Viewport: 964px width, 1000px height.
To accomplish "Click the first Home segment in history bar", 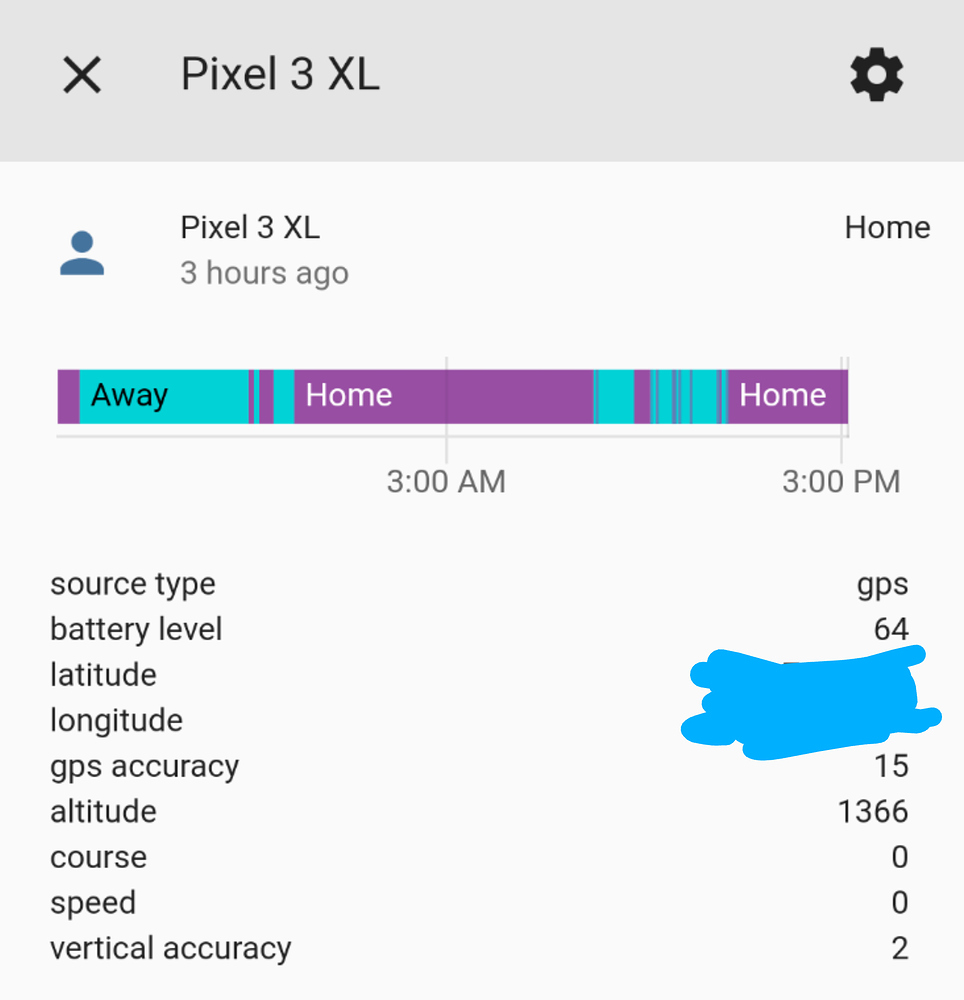I will click(x=348, y=395).
